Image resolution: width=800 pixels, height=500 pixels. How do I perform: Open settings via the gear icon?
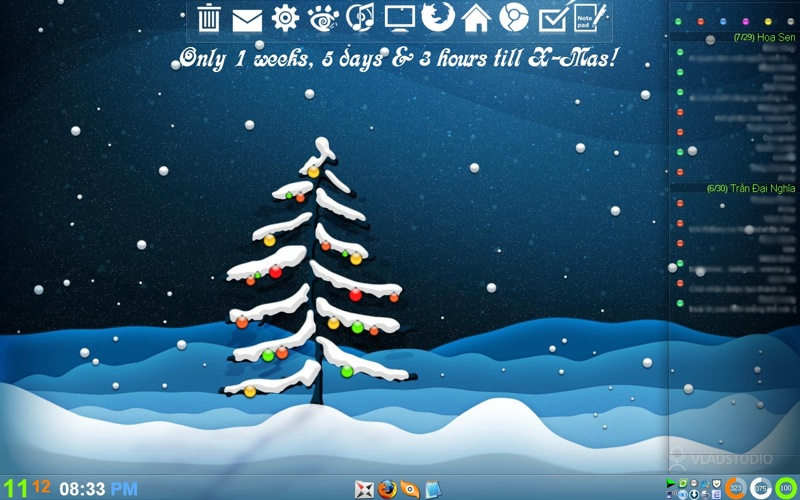(285, 17)
